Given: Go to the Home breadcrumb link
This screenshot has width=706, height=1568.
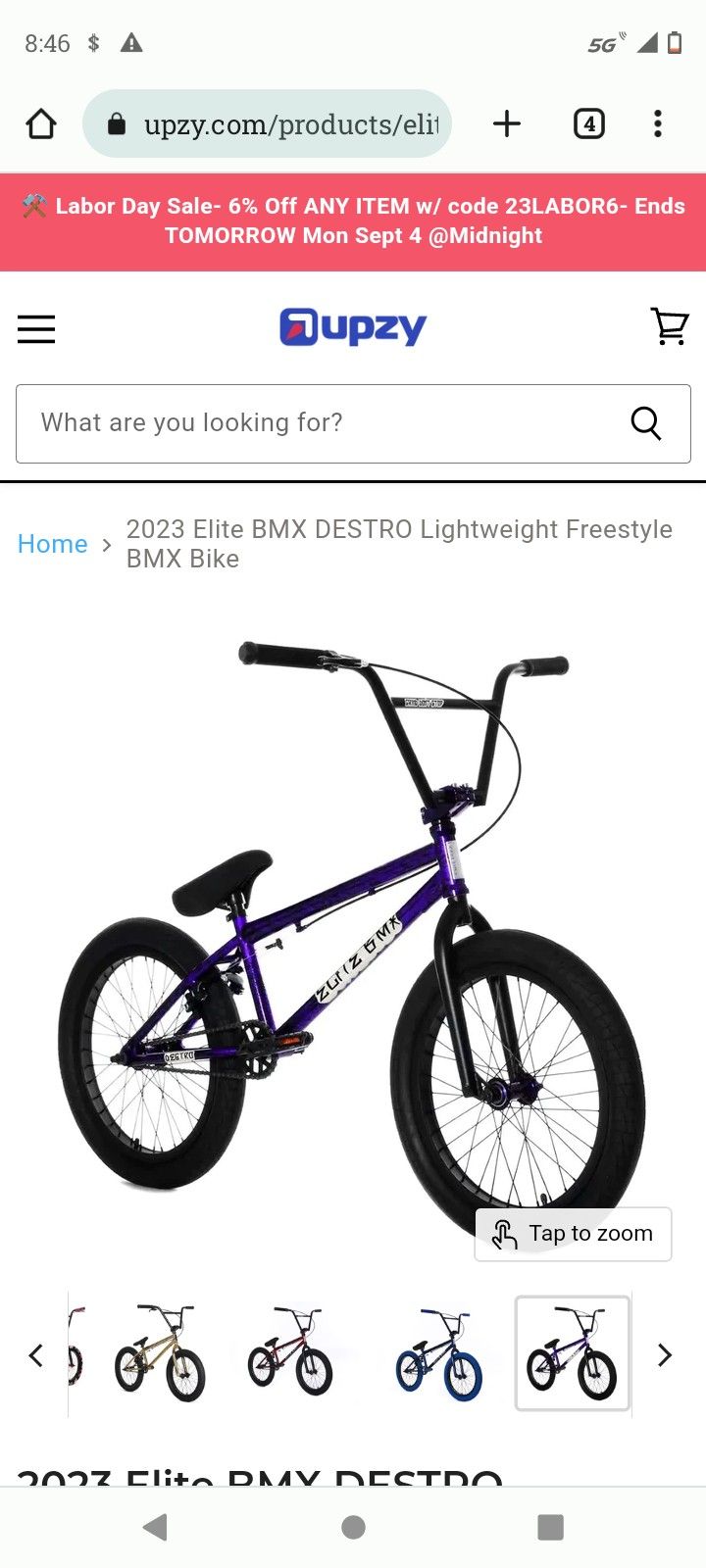Looking at the screenshot, I should click(53, 544).
